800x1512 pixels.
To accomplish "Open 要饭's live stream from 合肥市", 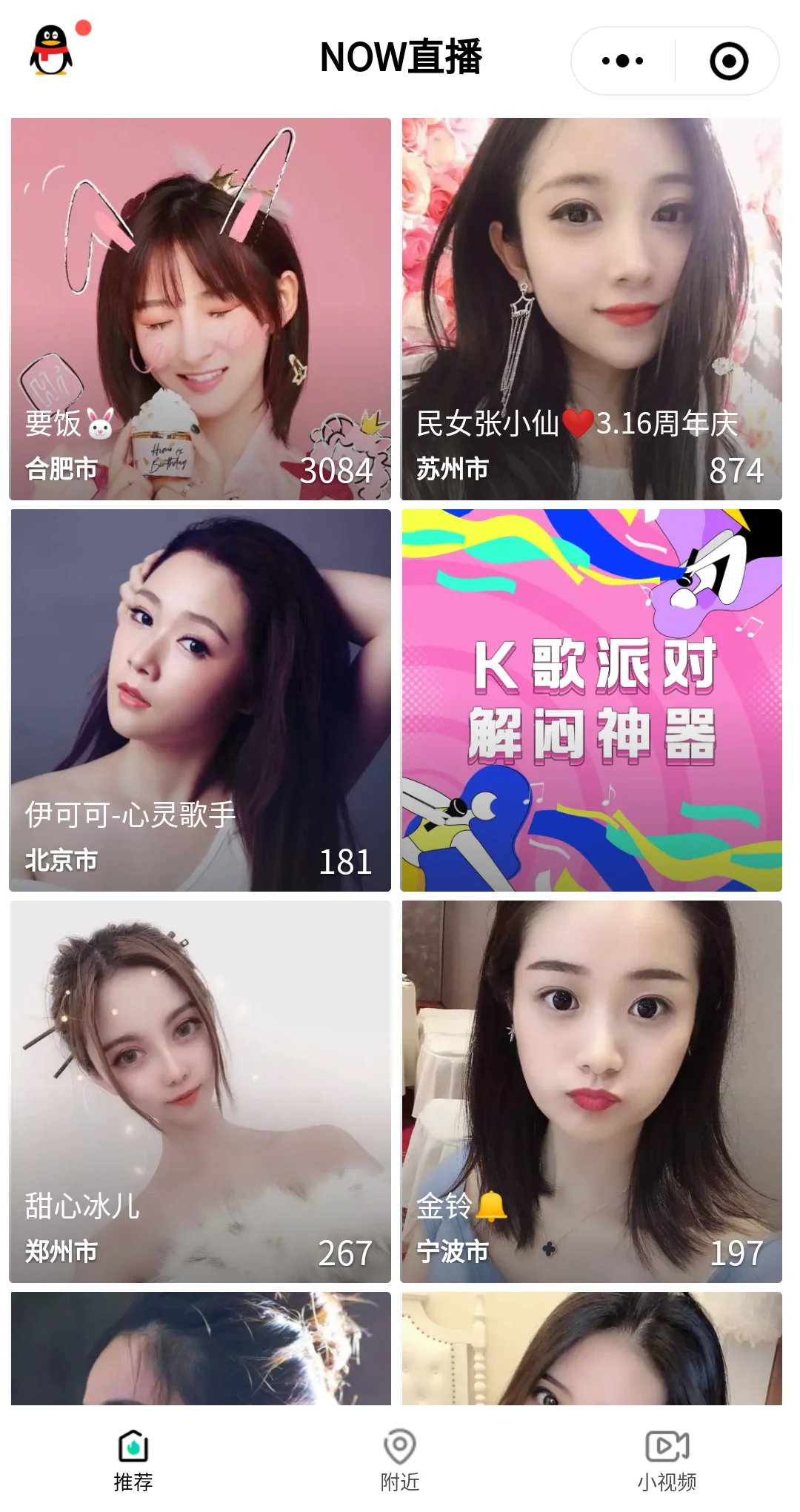I will point(200,308).
